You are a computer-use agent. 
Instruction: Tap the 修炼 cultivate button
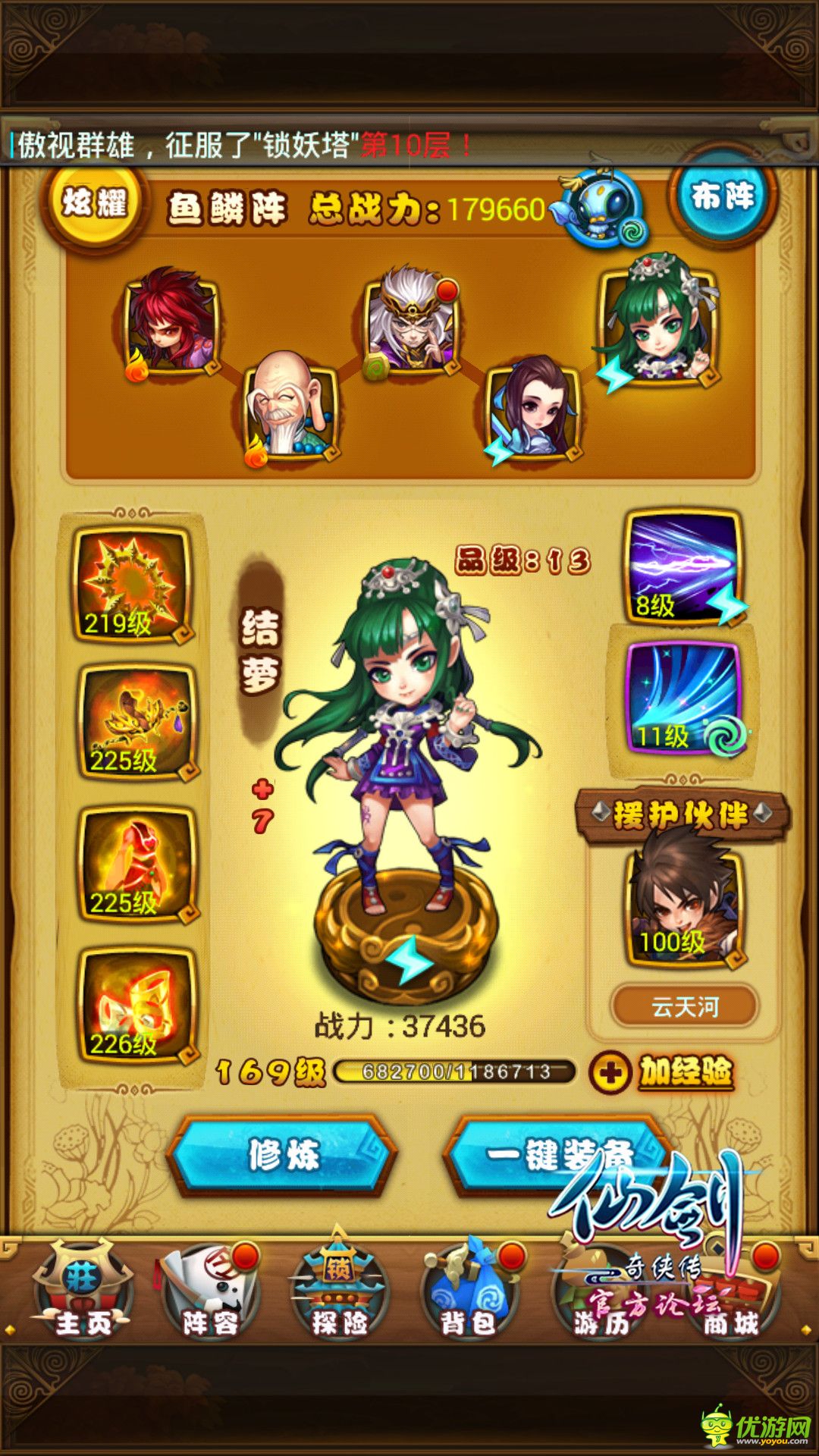[x=284, y=1155]
